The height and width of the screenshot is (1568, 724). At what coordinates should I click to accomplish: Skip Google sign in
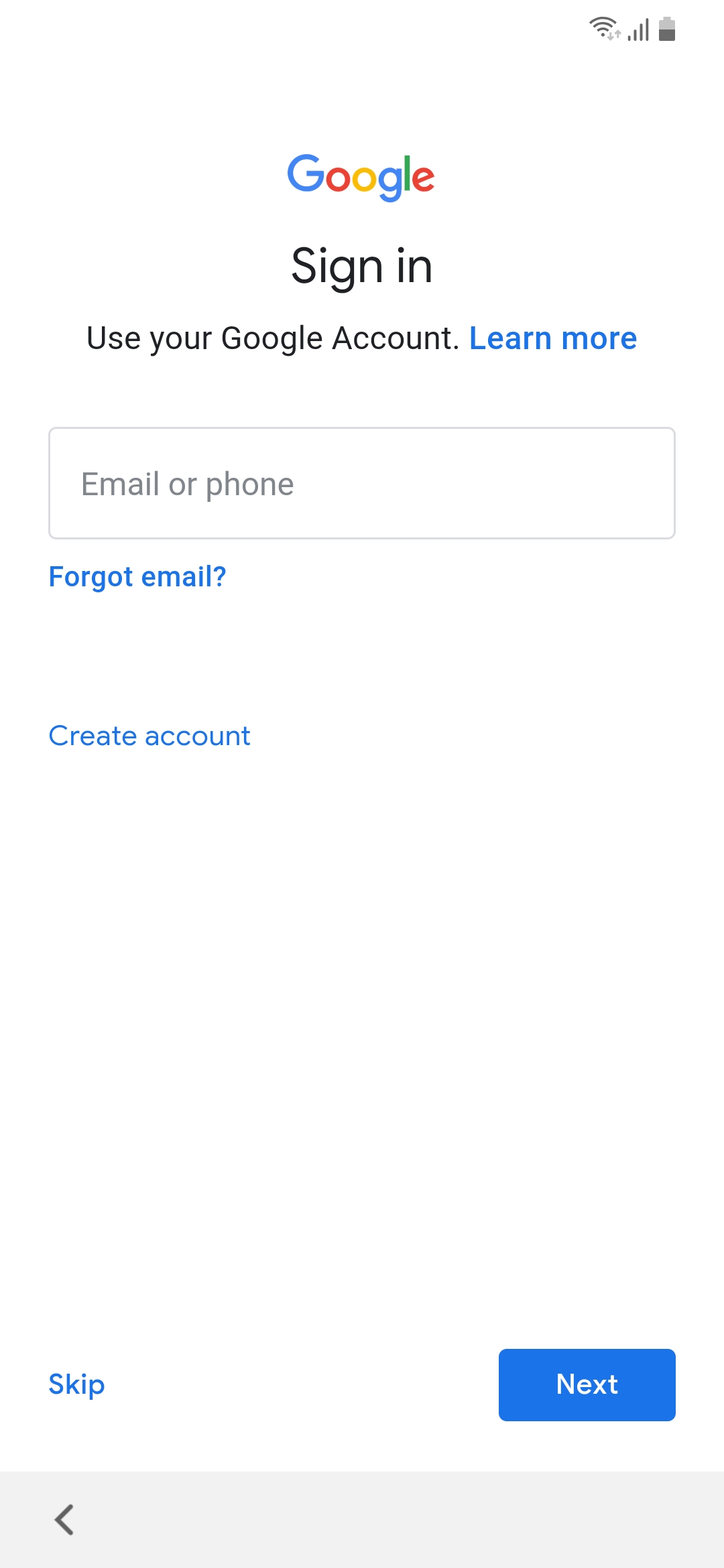coord(76,1384)
